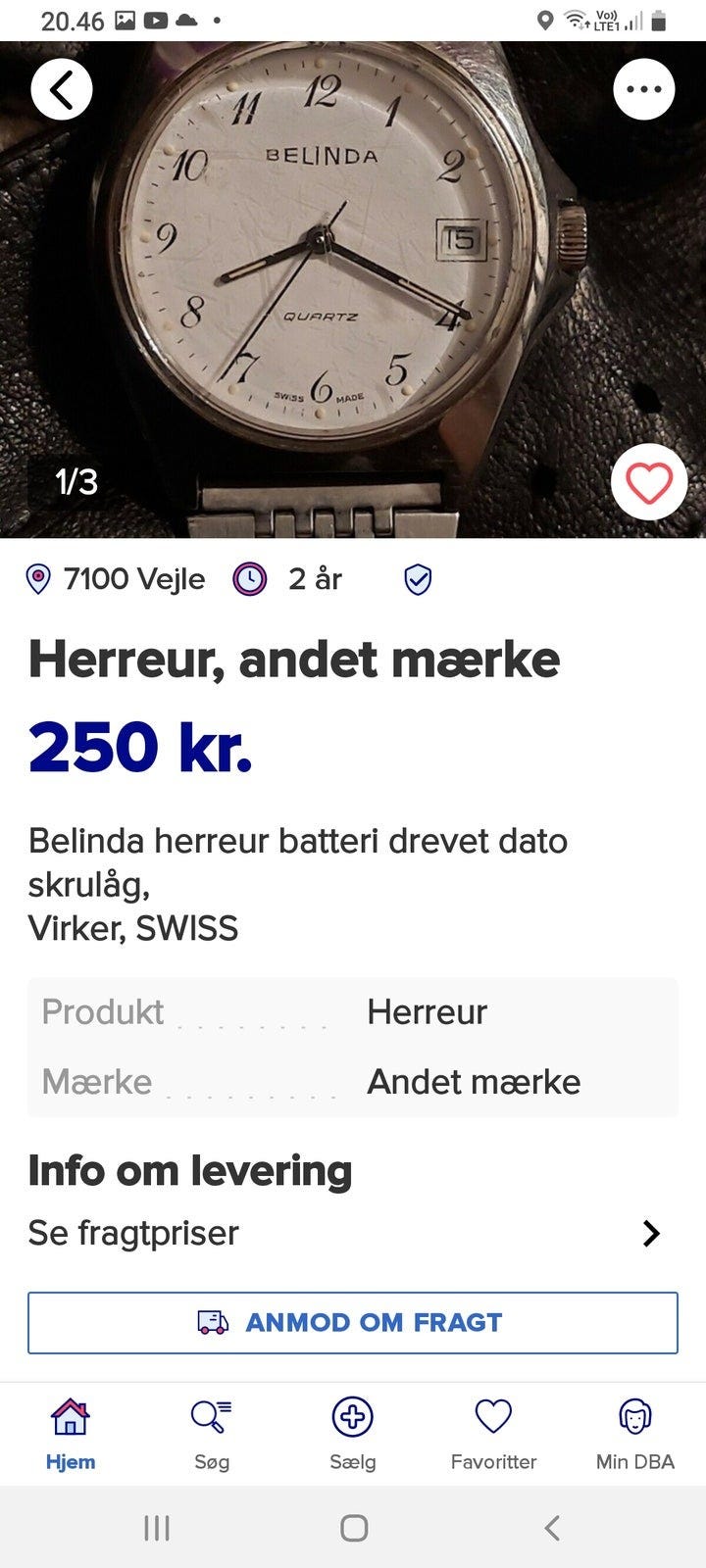The height and width of the screenshot is (1568, 706).
Task: Open the three-dot overflow menu
Action: tap(644, 89)
